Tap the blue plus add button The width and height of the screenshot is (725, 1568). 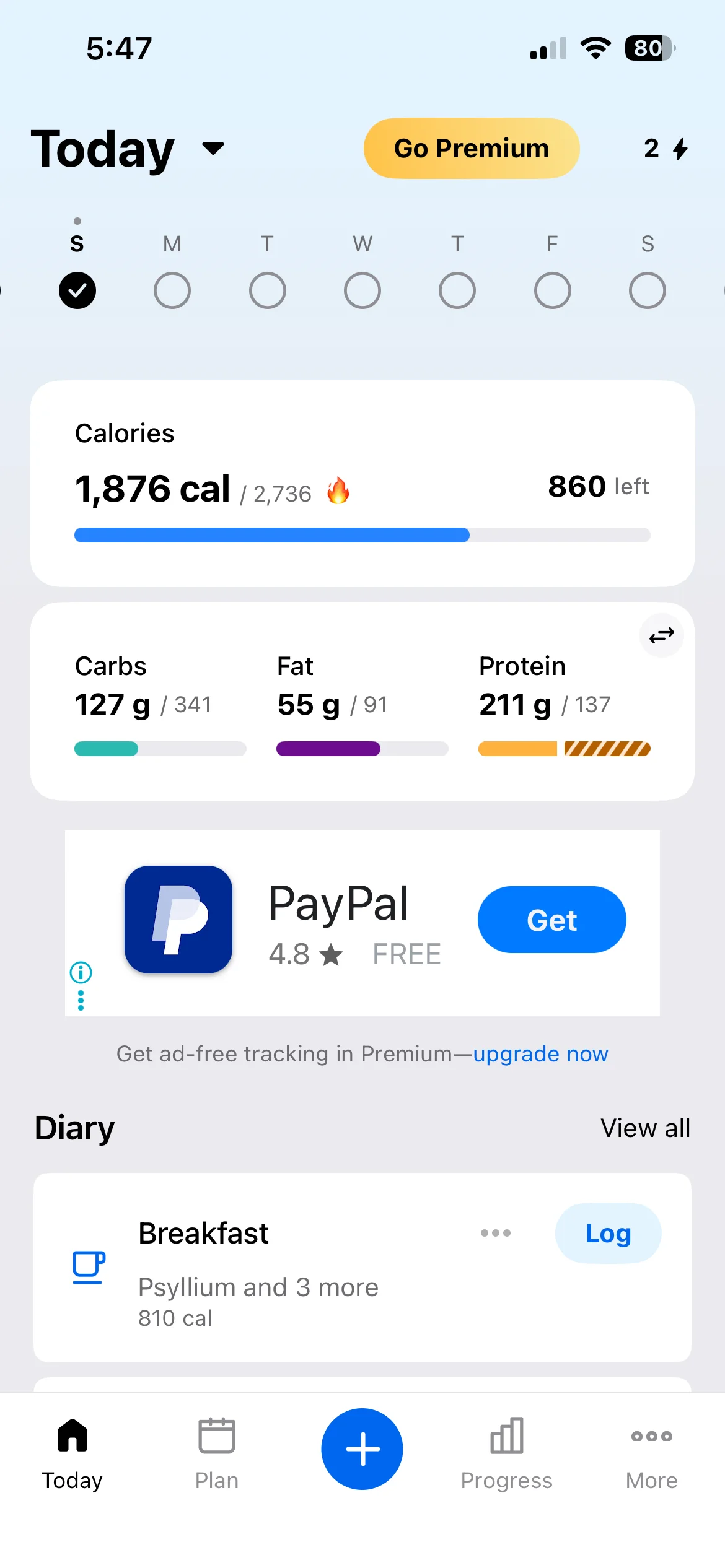coord(362,1449)
